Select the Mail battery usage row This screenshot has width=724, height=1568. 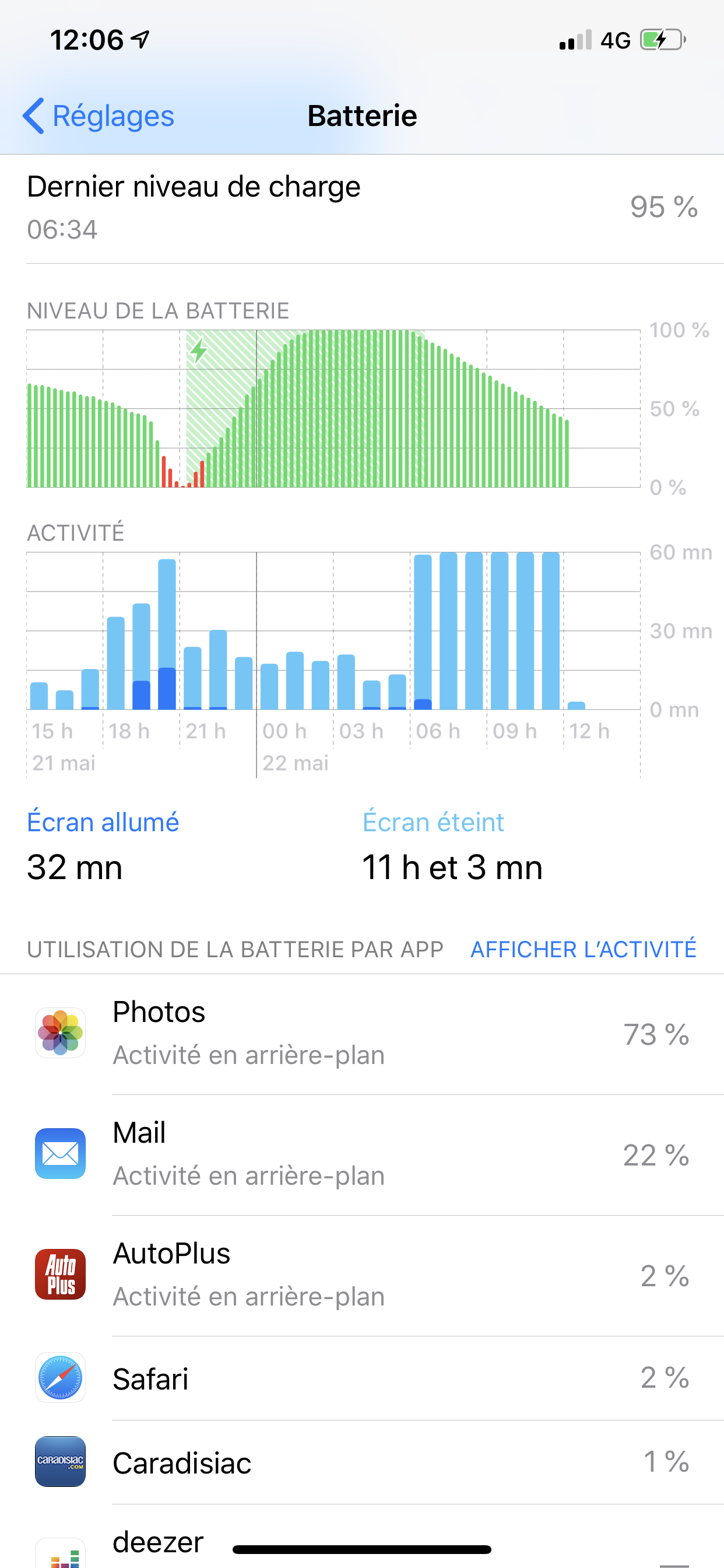click(361, 1153)
